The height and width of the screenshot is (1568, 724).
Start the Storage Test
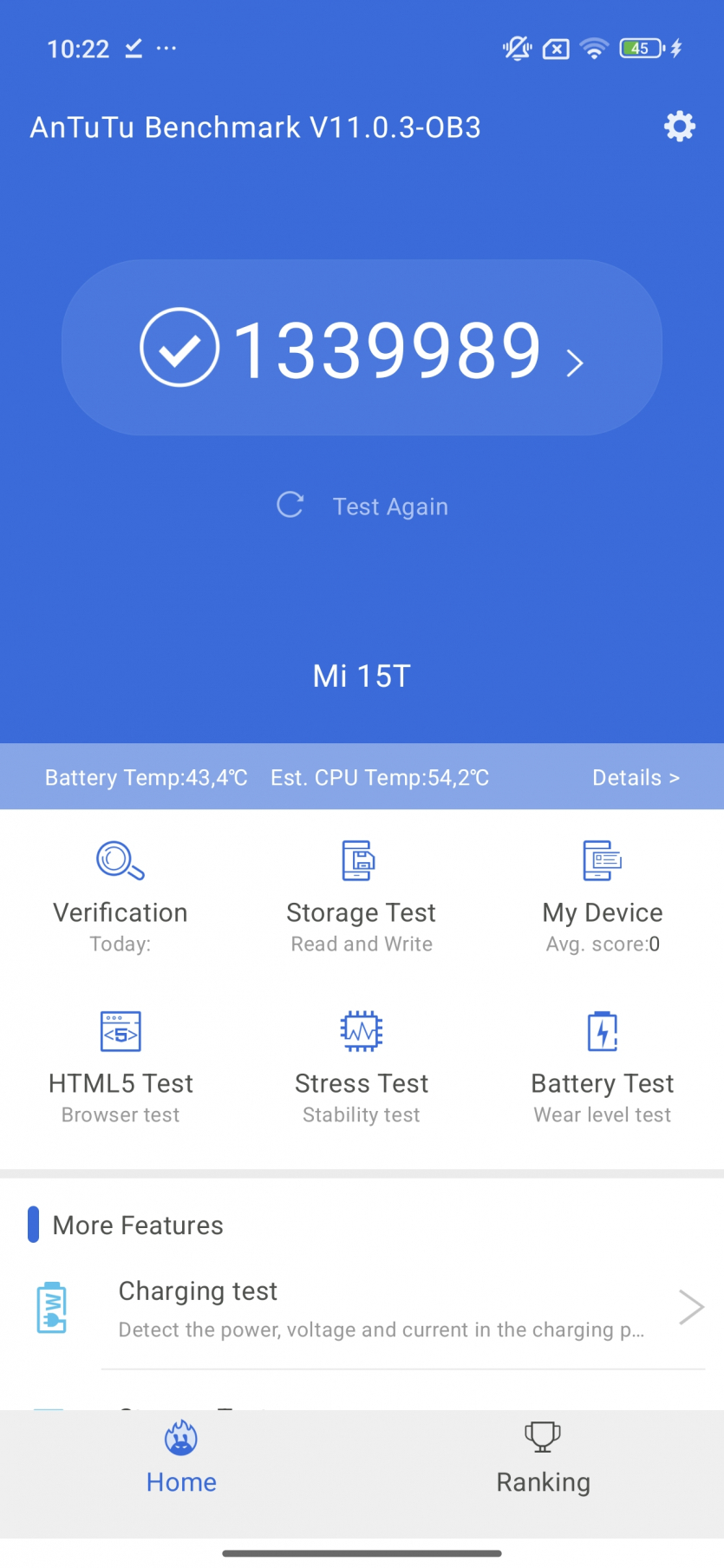(362, 895)
